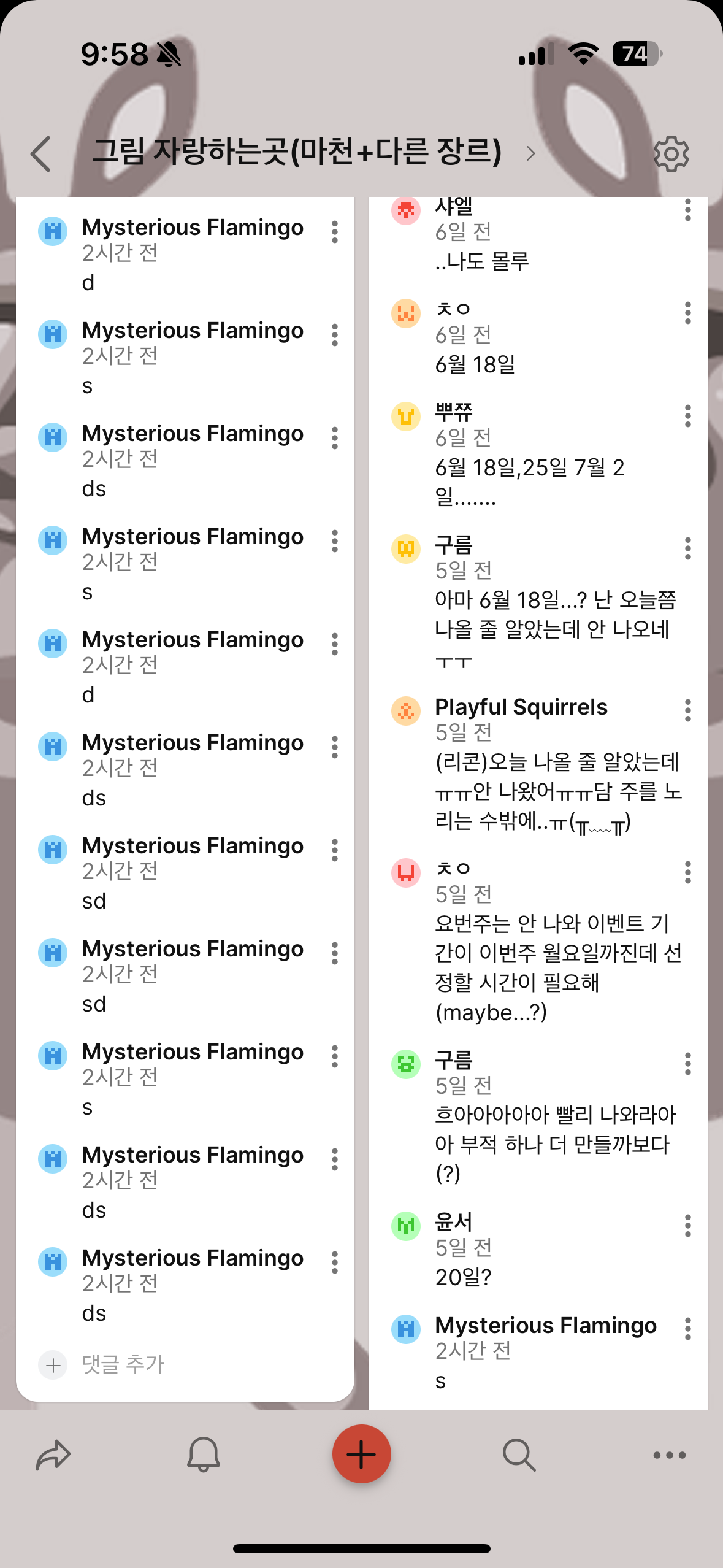723x1568 pixels.
Task: Go back with the top-left arrow
Action: (41, 153)
